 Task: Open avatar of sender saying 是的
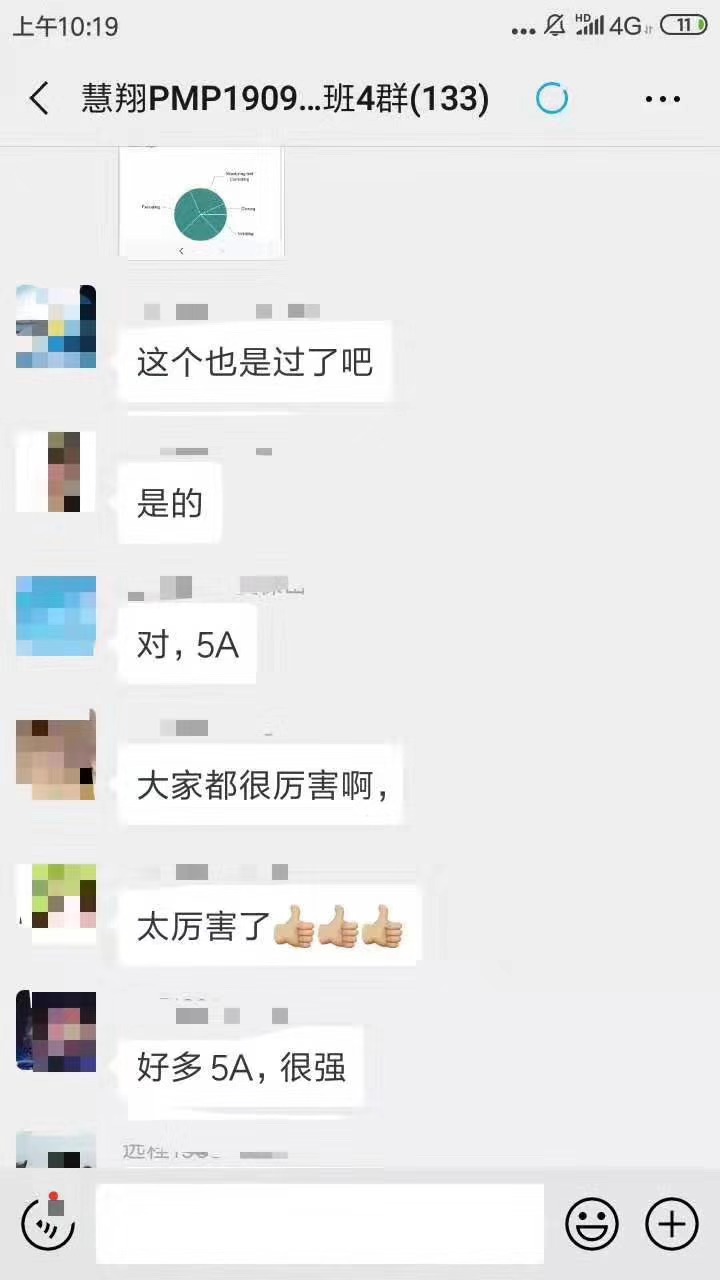[56, 472]
